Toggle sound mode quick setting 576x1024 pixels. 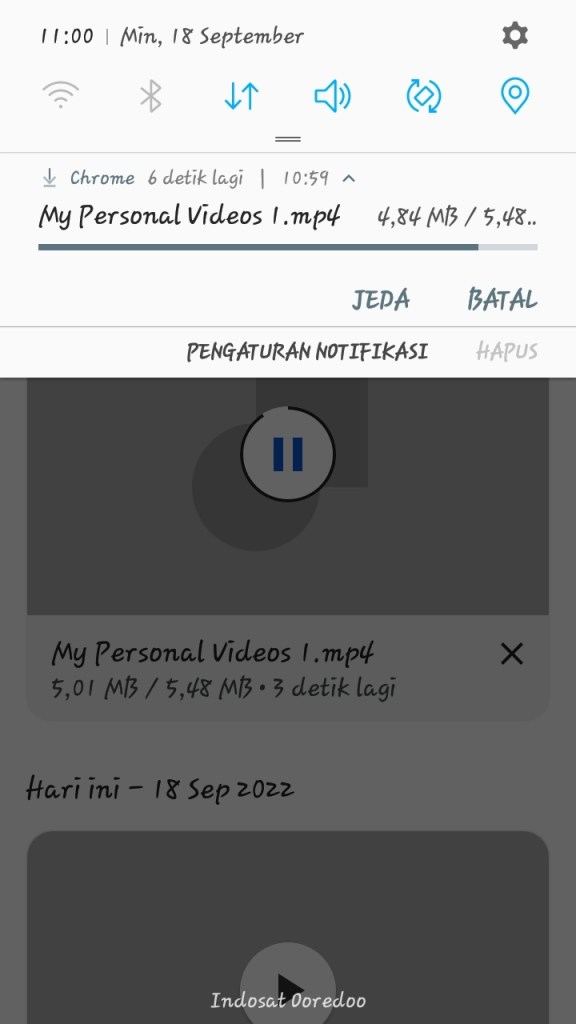pos(332,96)
